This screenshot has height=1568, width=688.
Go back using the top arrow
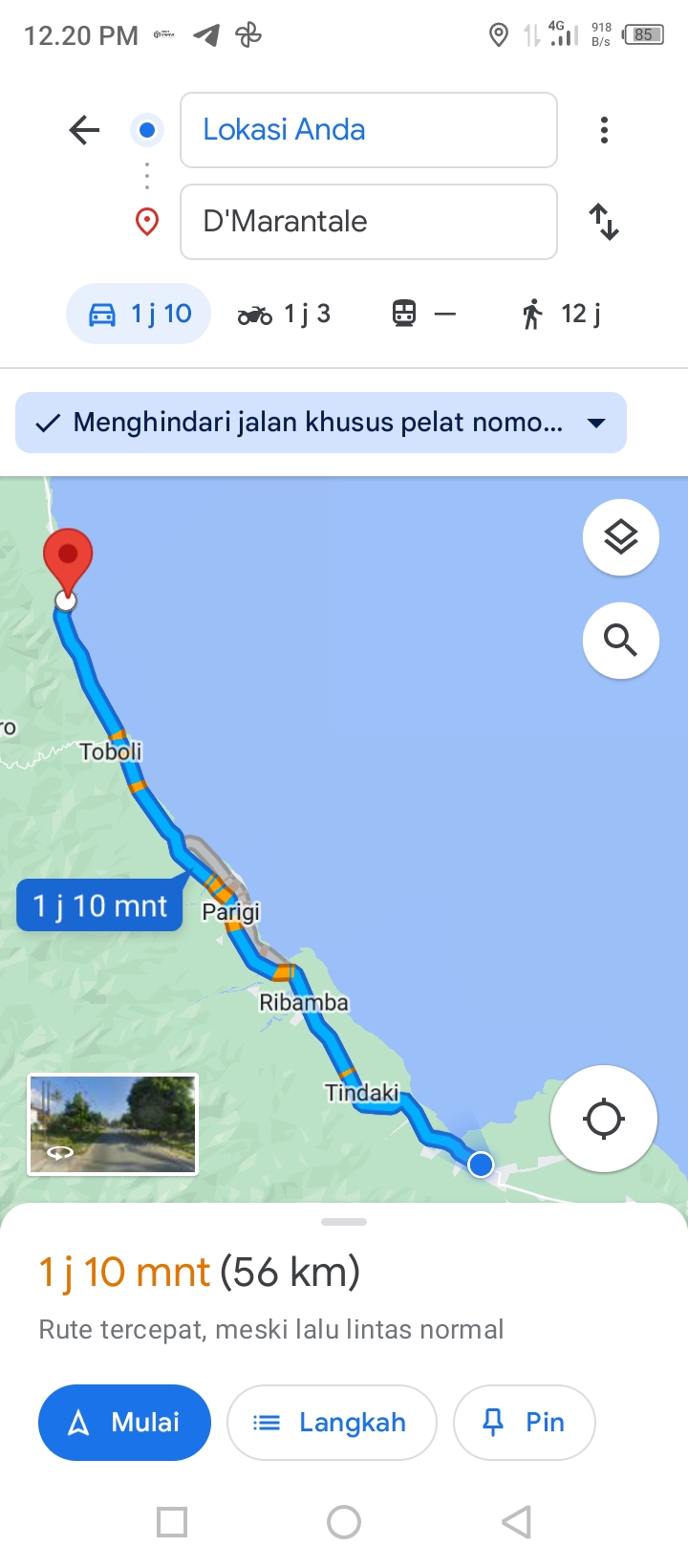[84, 130]
